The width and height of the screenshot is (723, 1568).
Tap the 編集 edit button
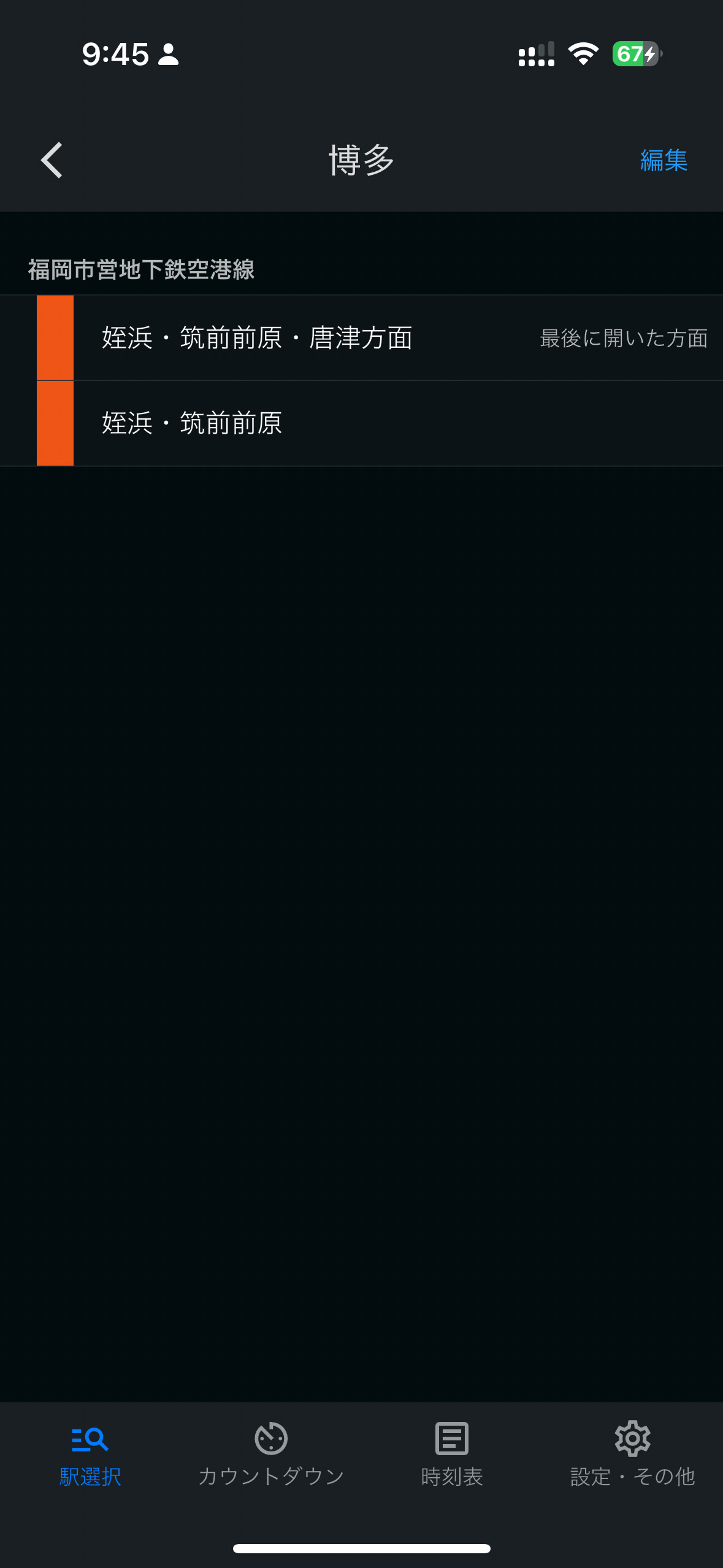pos(664,160)
